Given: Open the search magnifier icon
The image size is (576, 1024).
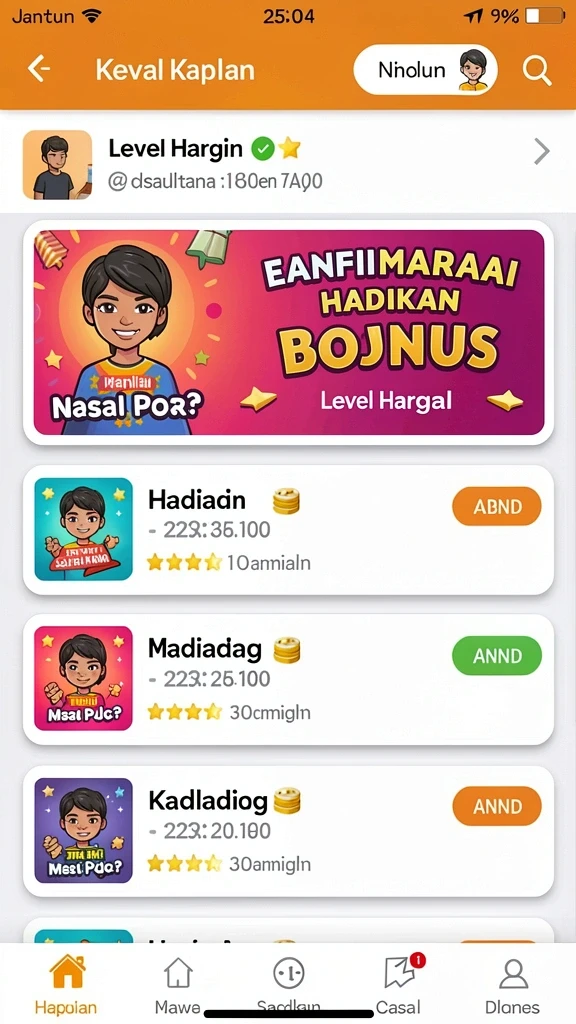Looking at the screenshot, I should 537,70.
